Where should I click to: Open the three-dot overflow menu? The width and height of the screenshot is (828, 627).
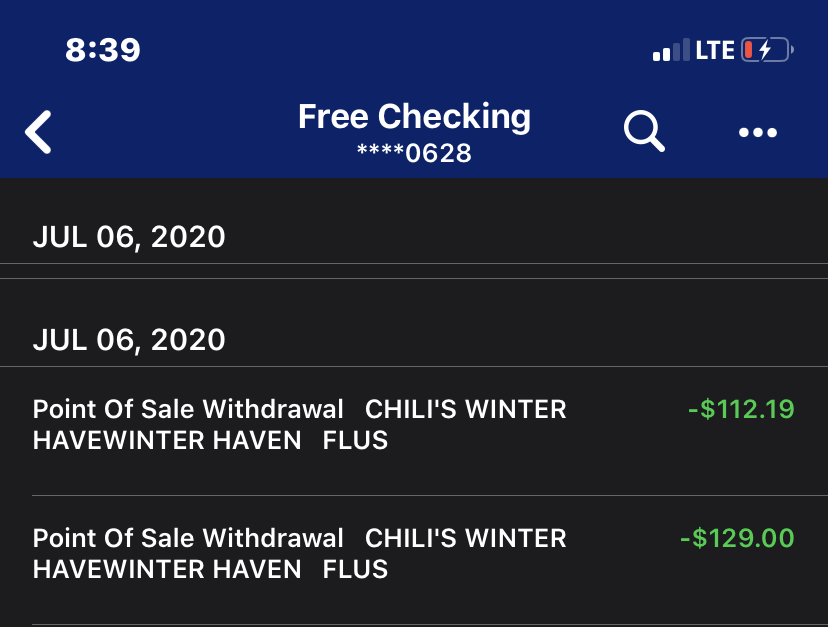757,132
